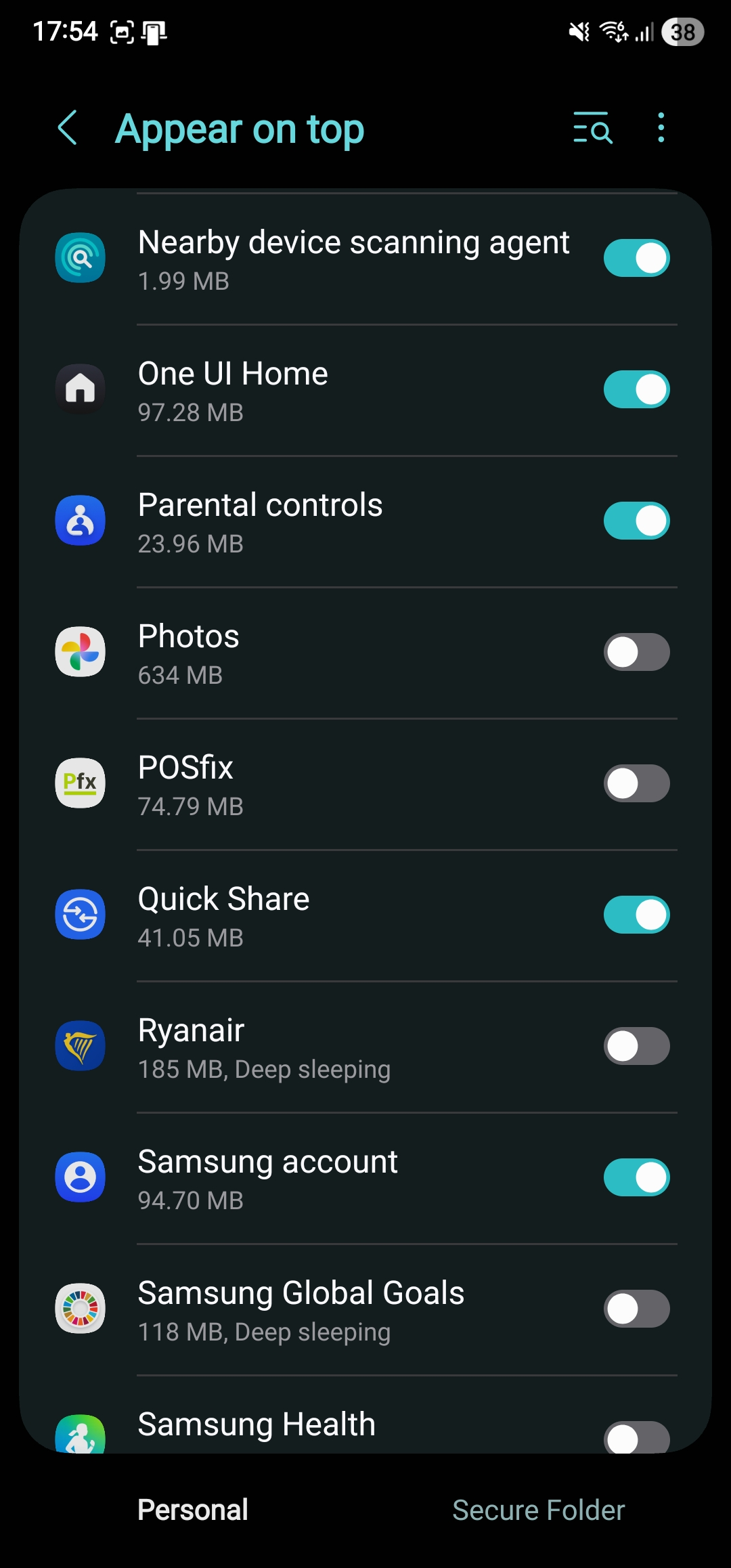Enable Samsung Global Goals switch
The width and height of the screenshot is (731, 1568).
tap(636, 1309)
